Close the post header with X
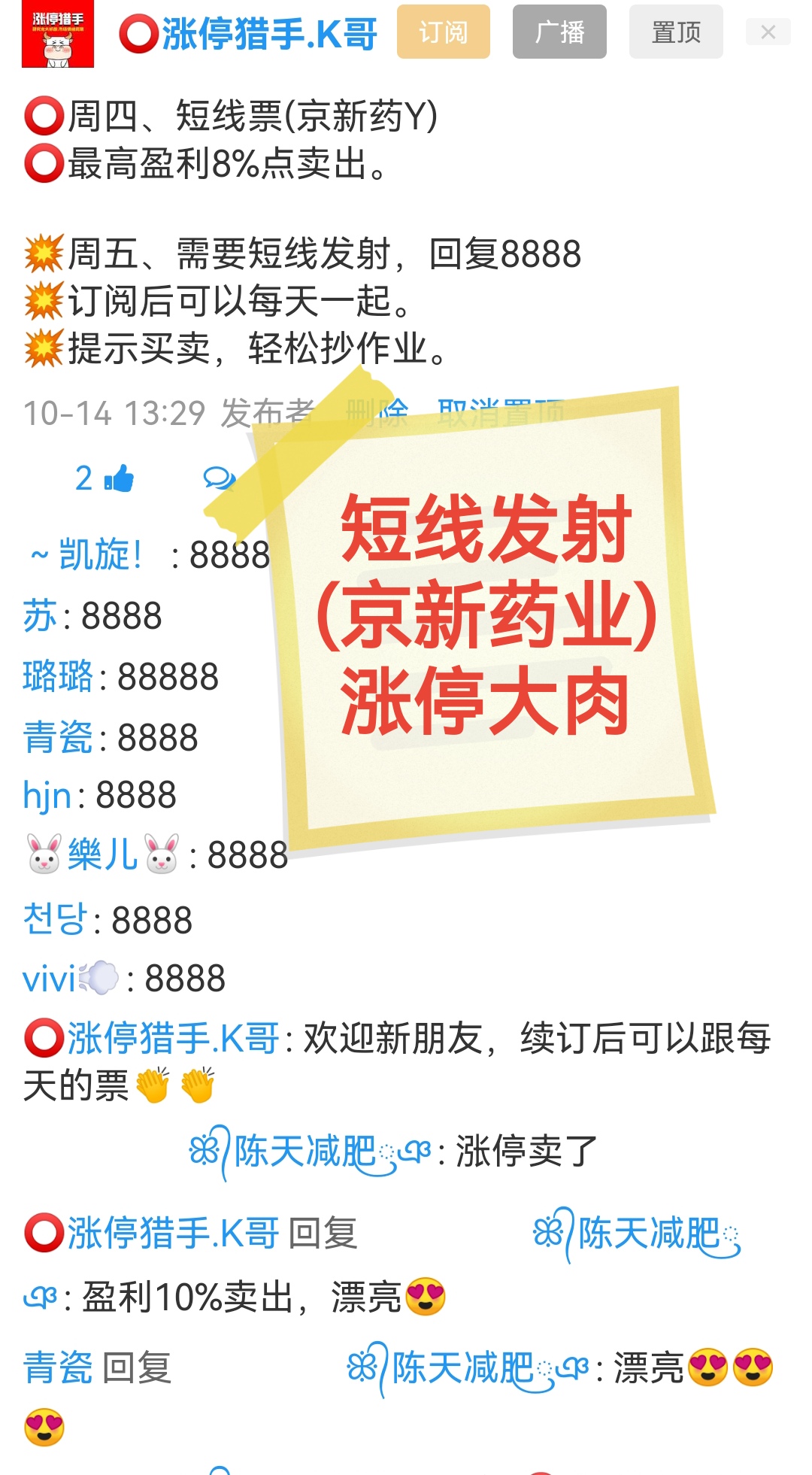This screenshot has width=812, height=1475. (768, 32)
